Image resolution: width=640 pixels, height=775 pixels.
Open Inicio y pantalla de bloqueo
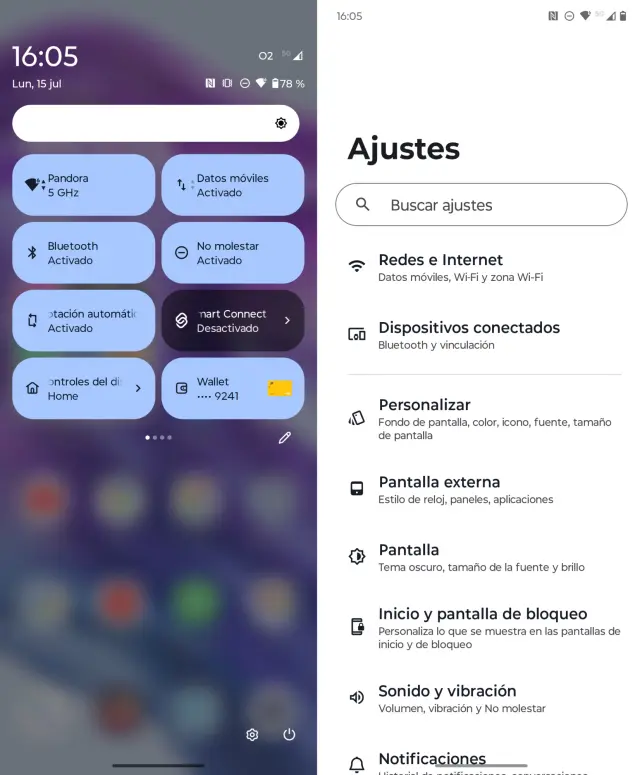(x=481, y=627)
